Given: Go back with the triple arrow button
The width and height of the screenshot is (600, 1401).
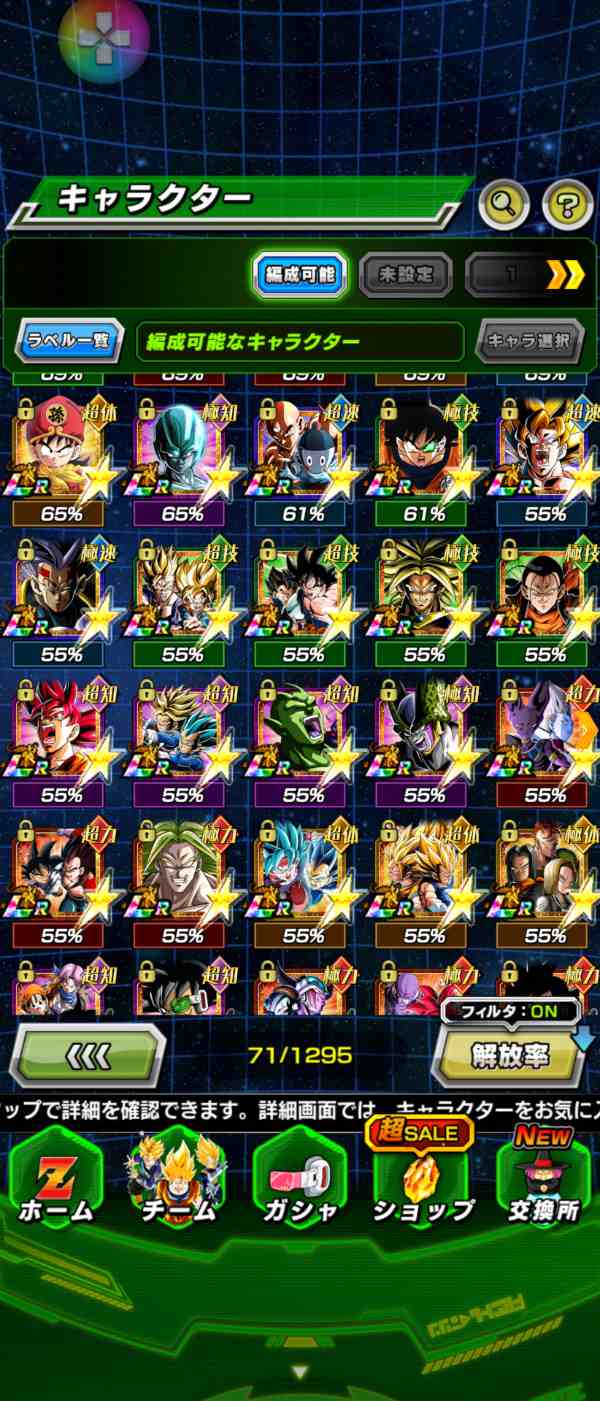Looking at the screenshot, I should click(88, 1056).
